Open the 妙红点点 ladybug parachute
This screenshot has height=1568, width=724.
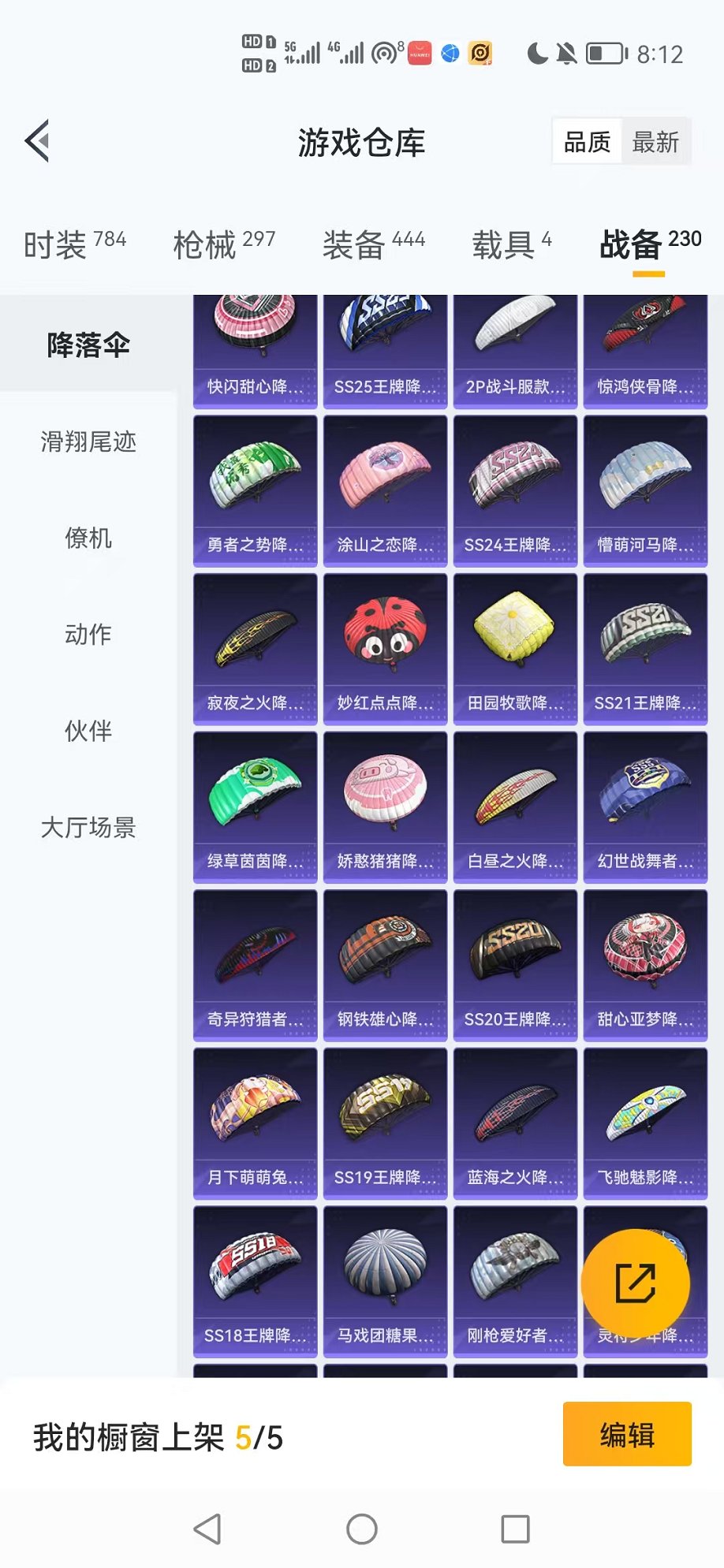(385, 648)
